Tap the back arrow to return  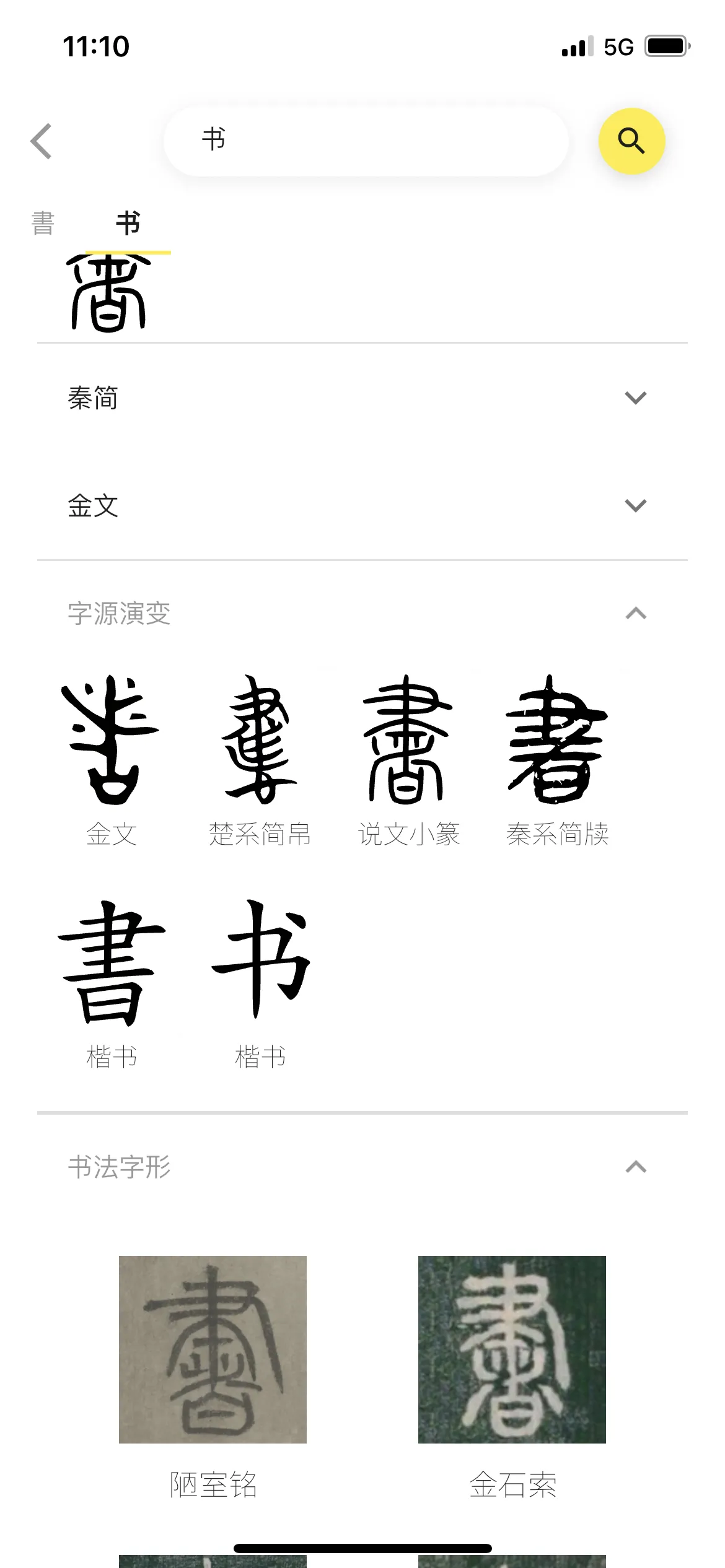point(42,141)
